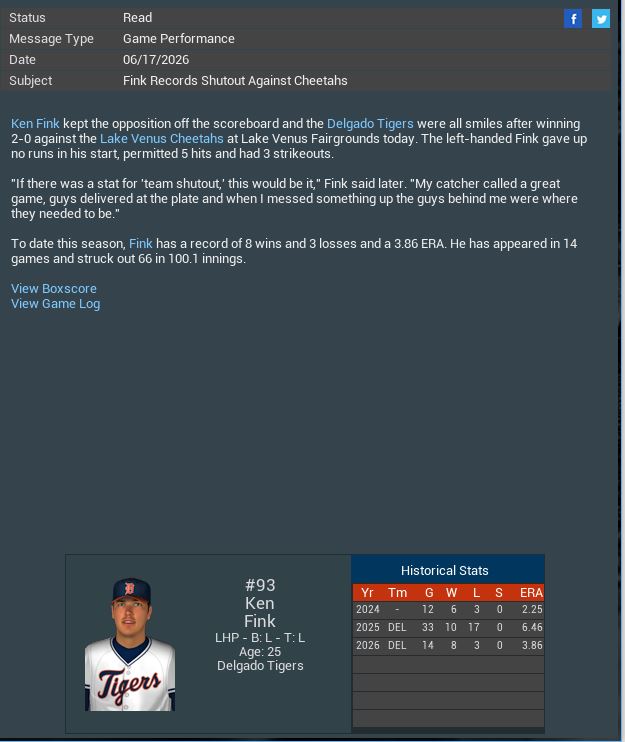Tap the Fink link in season summary
The width and height of the screenshot is (625, 742).
point(141,244)
